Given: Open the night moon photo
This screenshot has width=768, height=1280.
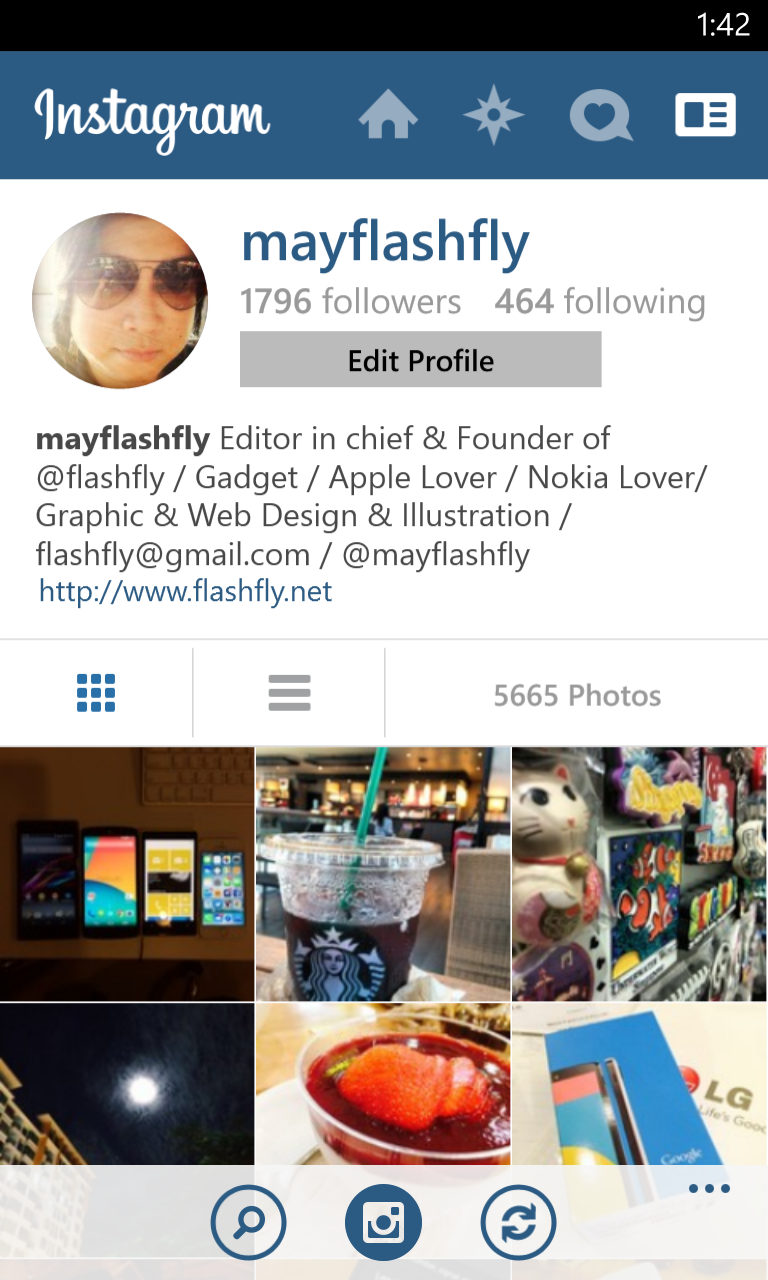Looking at the screenshot, I should pos(127,1085).
